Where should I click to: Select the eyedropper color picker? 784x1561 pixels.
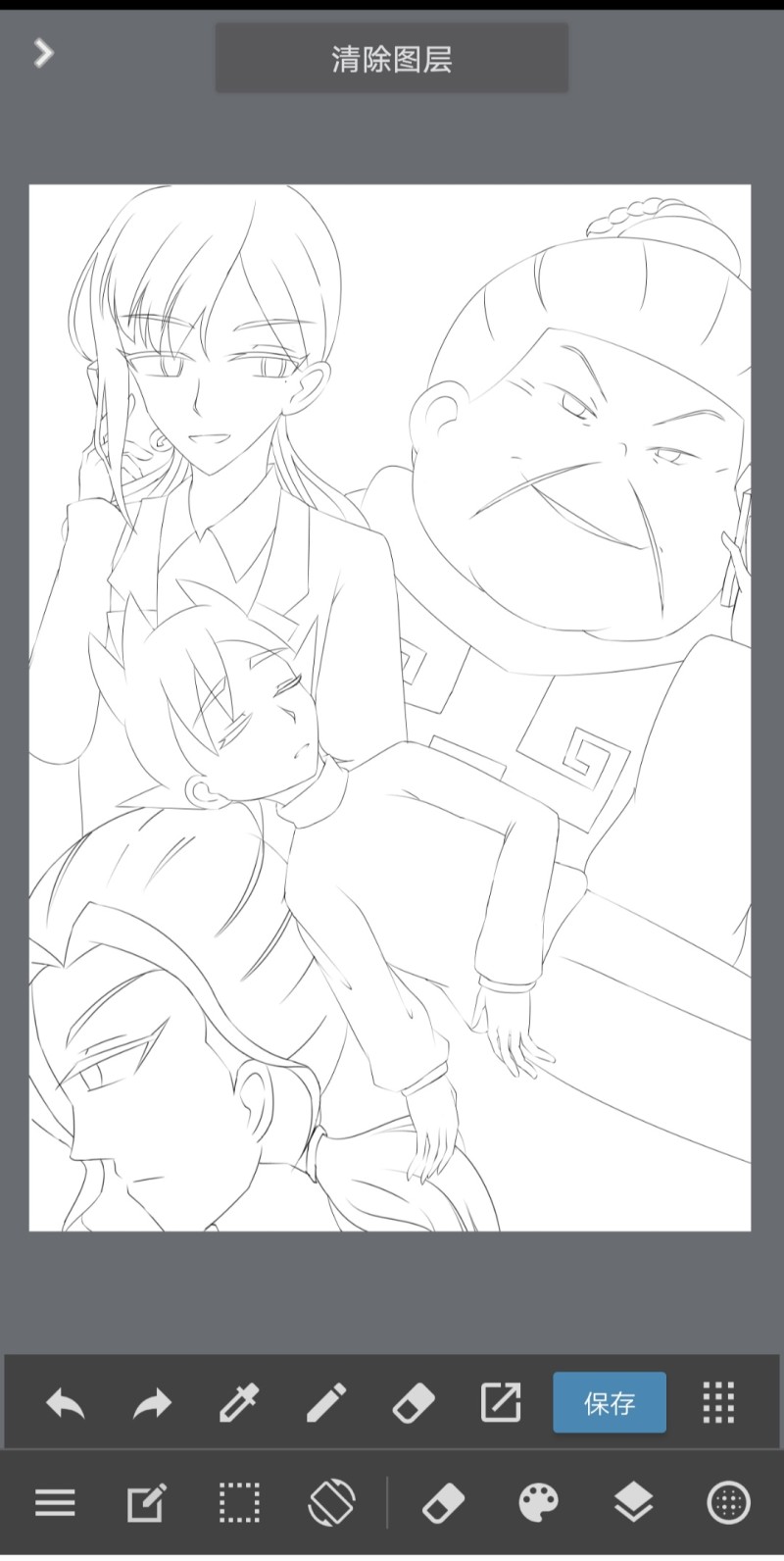click(x=238, y=1403)
